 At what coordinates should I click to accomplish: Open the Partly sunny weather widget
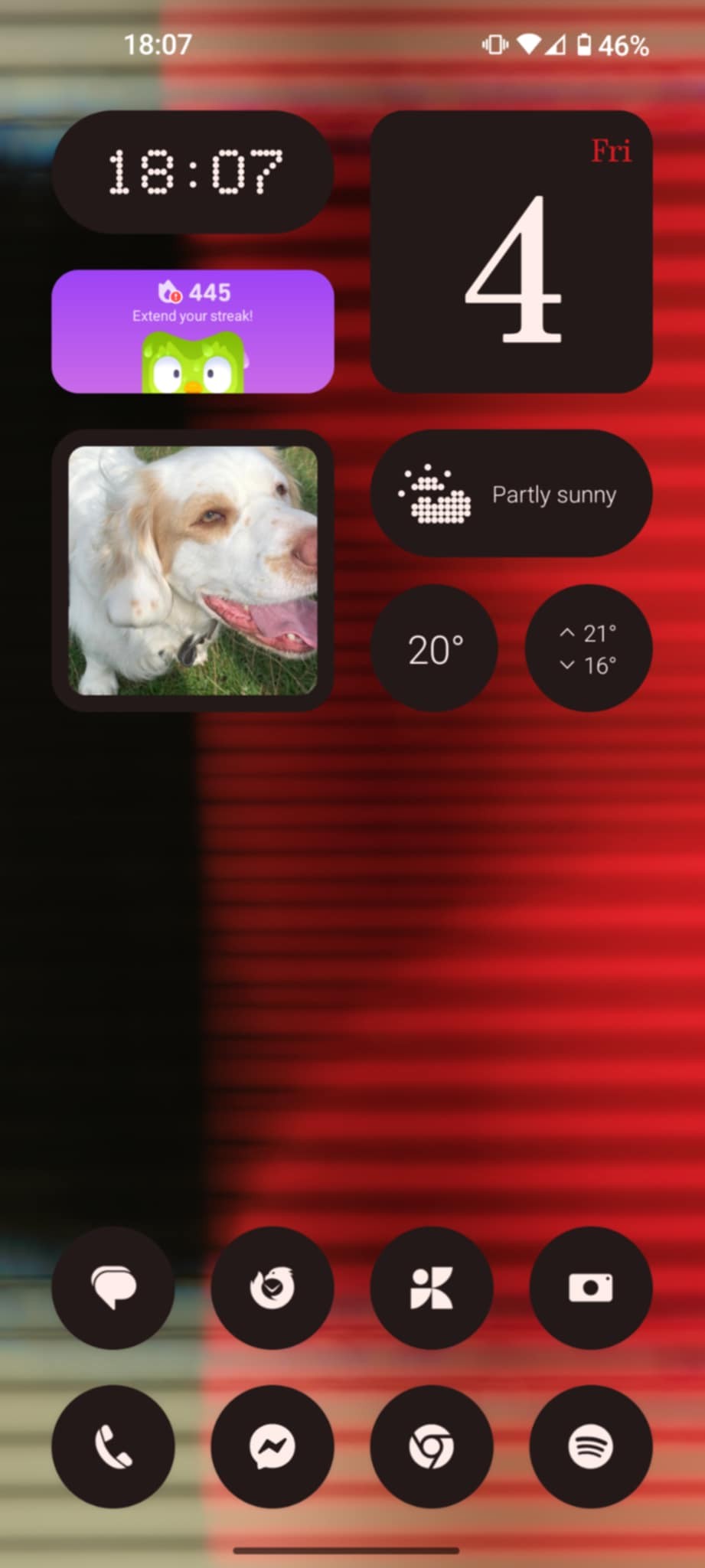(x=511, y=494)
